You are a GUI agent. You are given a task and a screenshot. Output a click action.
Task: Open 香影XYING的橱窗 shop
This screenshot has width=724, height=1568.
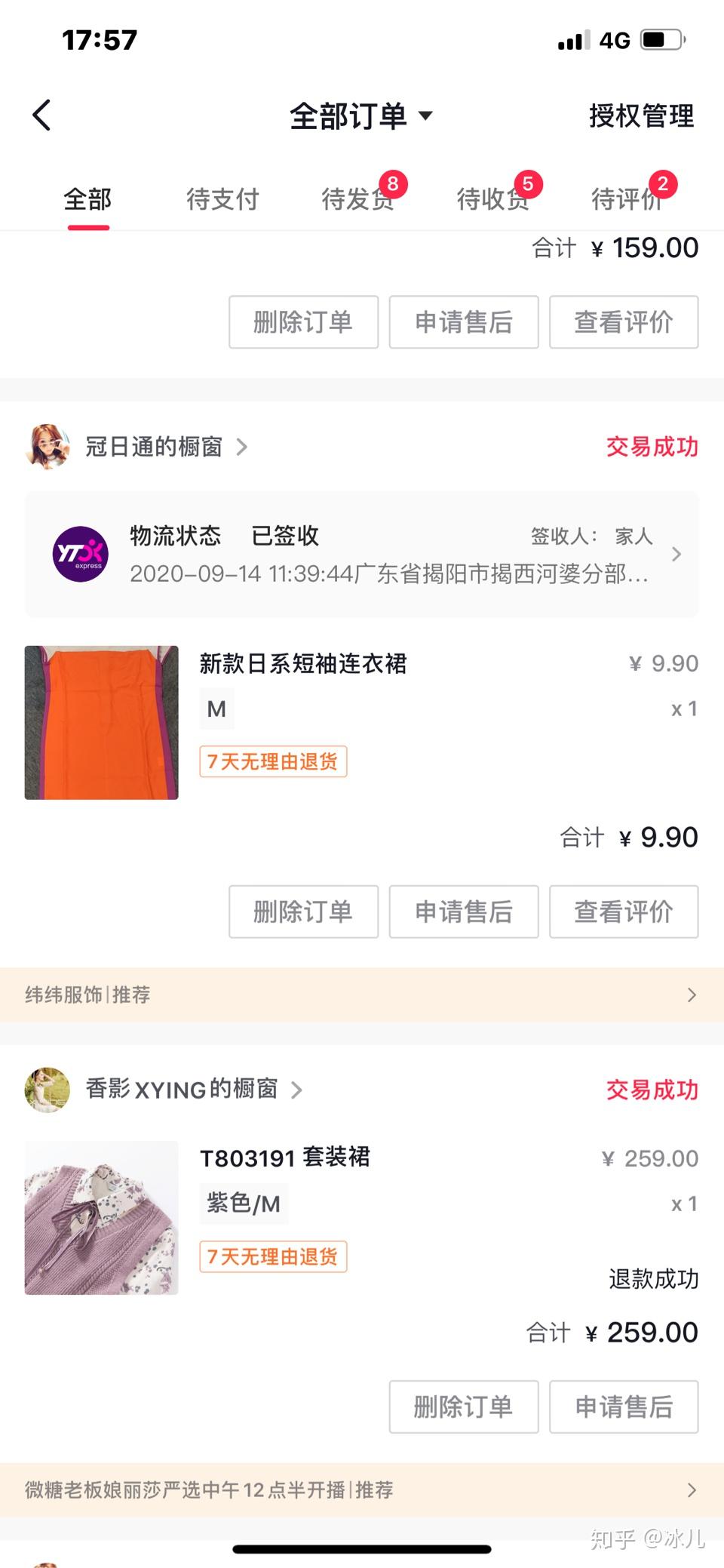[182, 1090]
